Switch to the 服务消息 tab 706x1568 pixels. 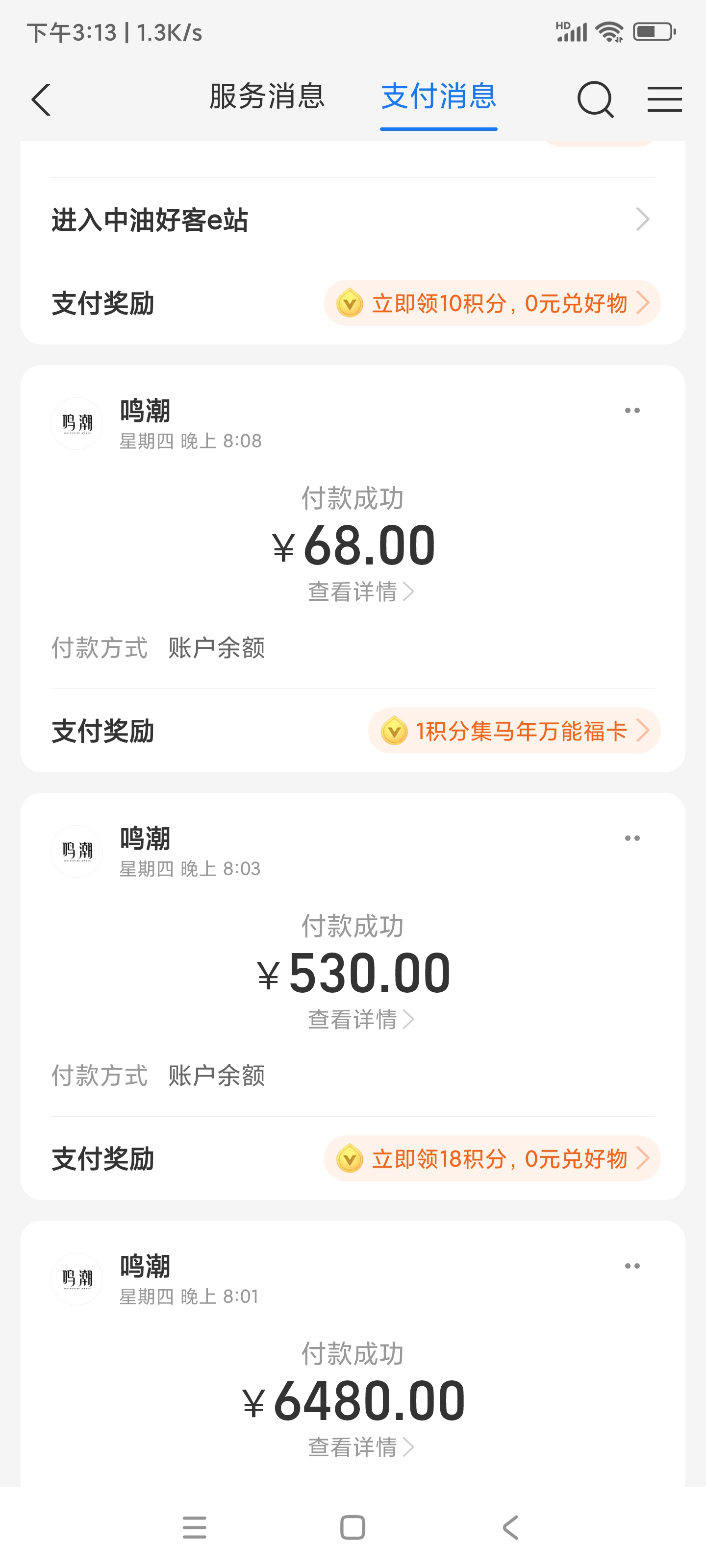pyautogui.click(x=267, y=97)
